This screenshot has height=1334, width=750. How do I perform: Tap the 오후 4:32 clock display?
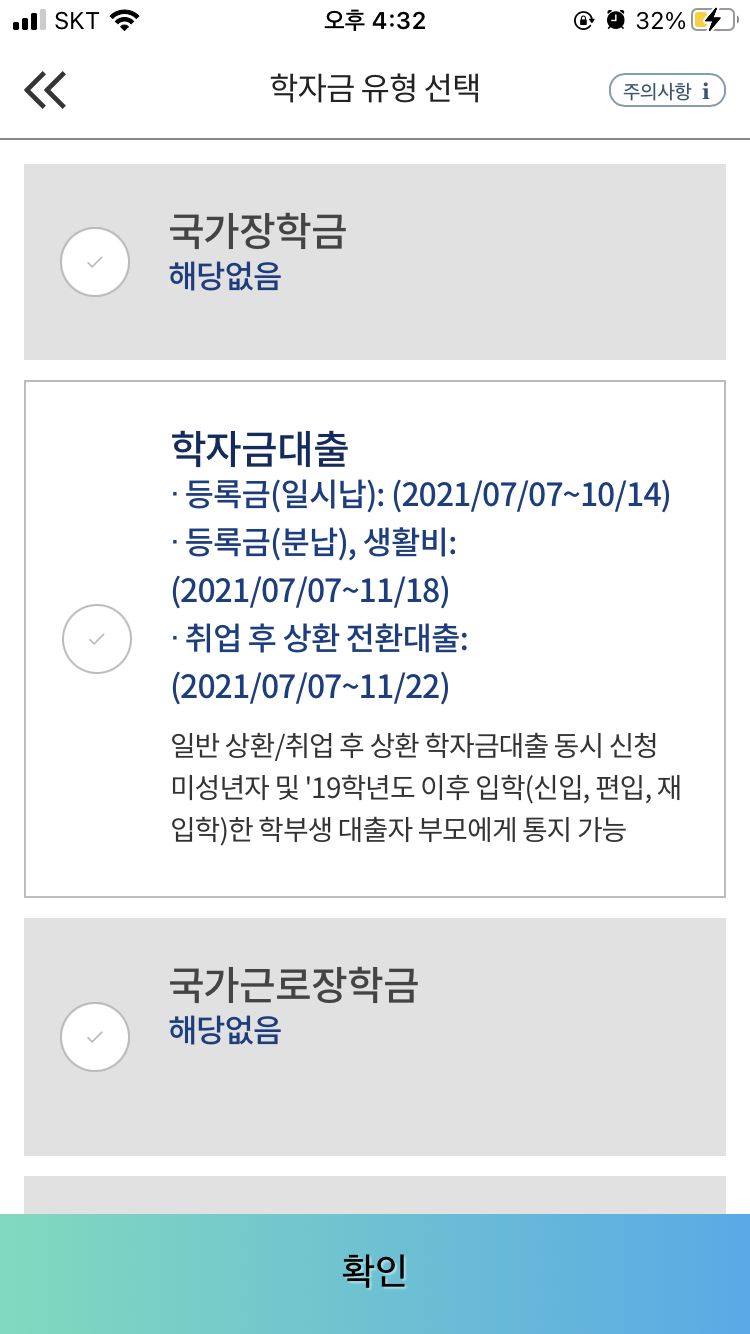pos(374,18)
